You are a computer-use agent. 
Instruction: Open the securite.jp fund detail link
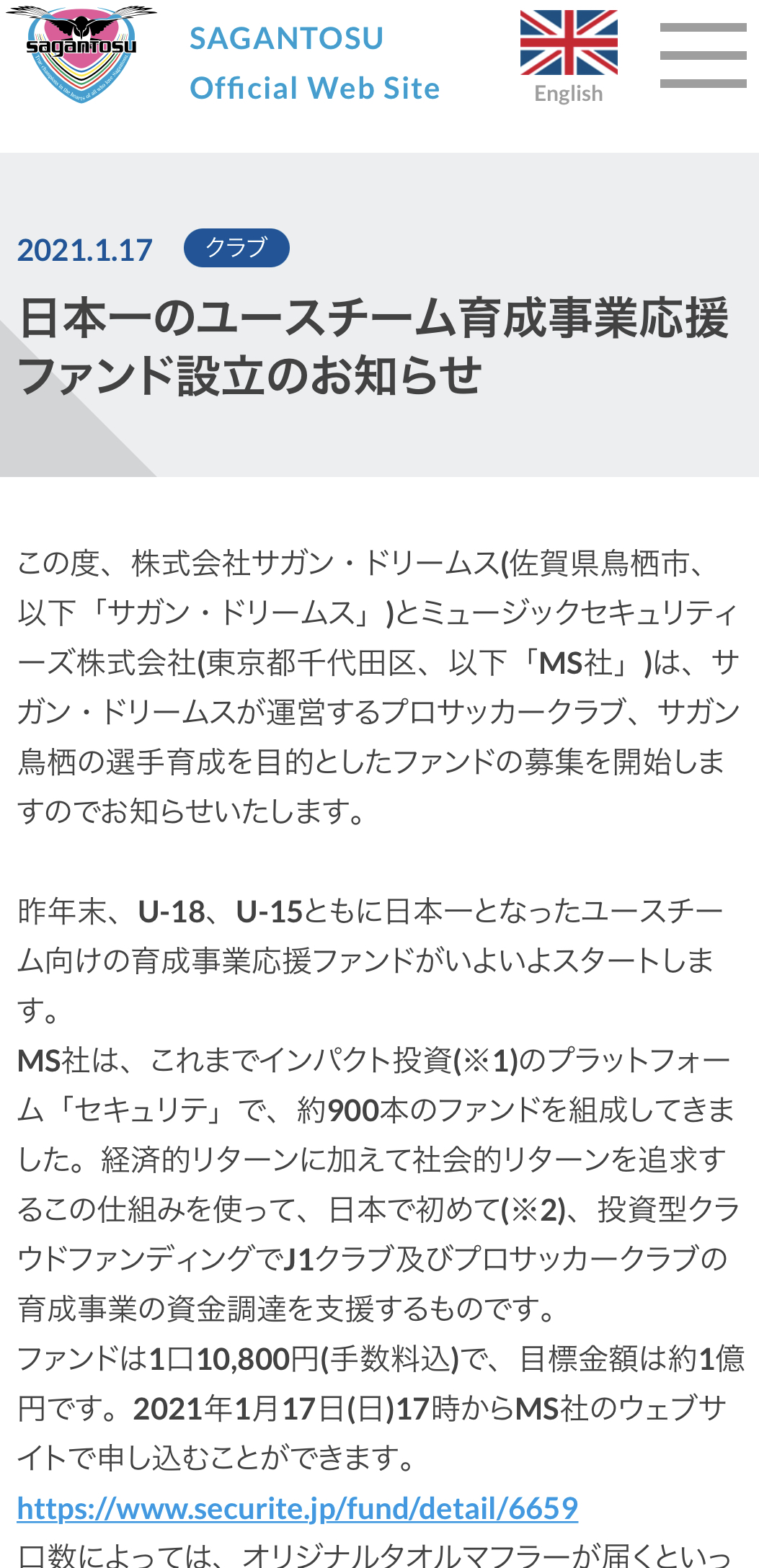tap(297, 1507)
